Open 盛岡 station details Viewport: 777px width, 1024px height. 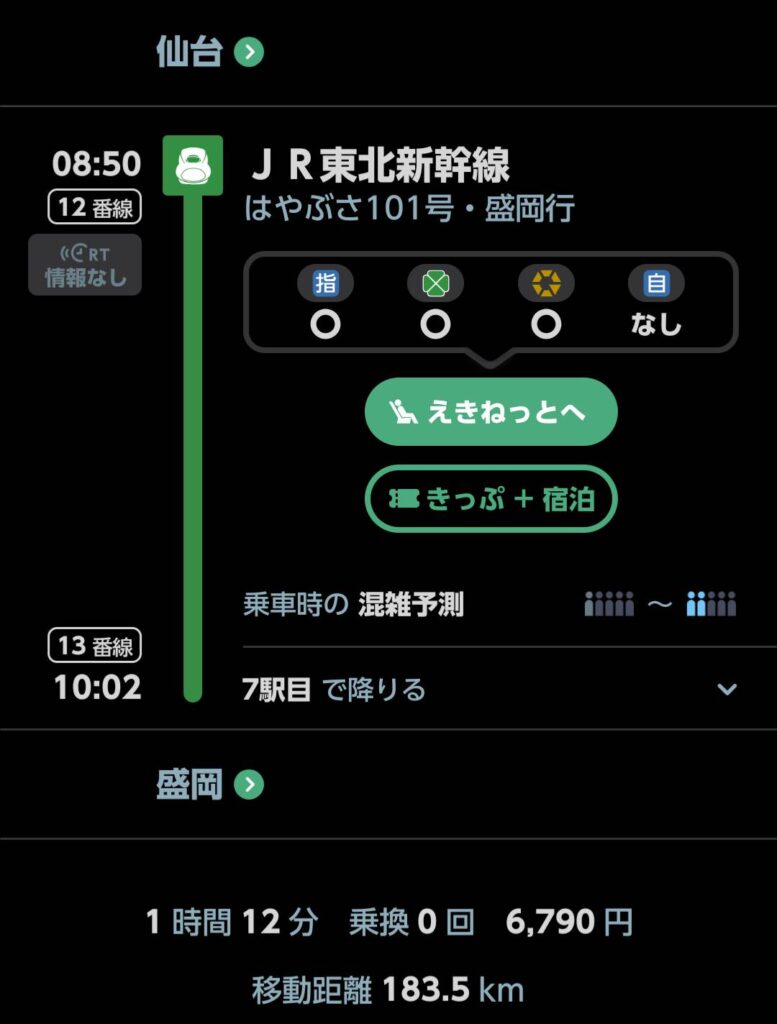point(210,785)
